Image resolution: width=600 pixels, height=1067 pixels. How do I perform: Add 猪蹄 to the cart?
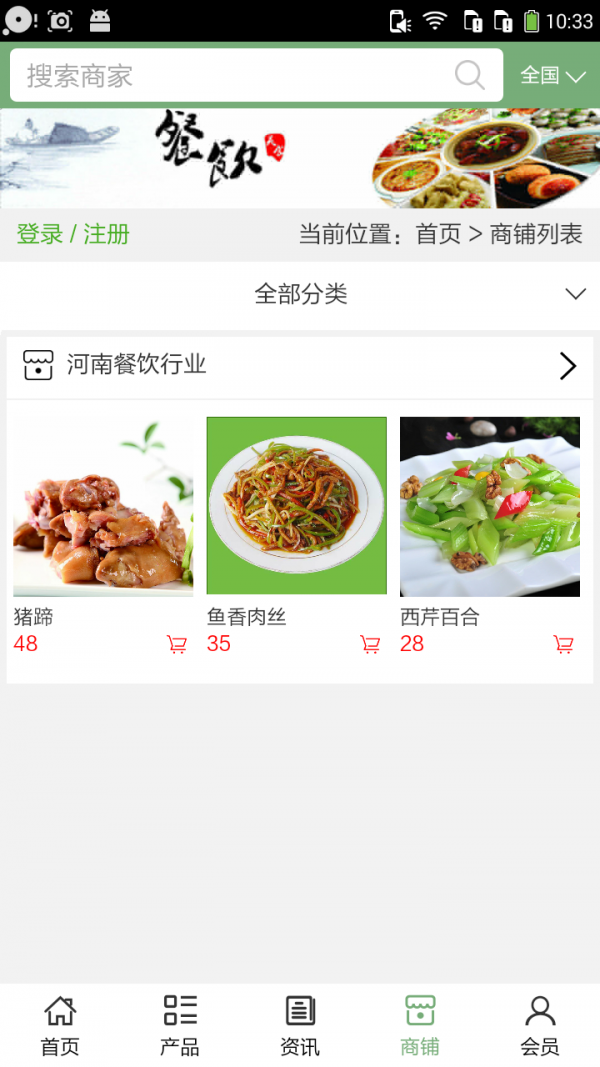[177, 645]
